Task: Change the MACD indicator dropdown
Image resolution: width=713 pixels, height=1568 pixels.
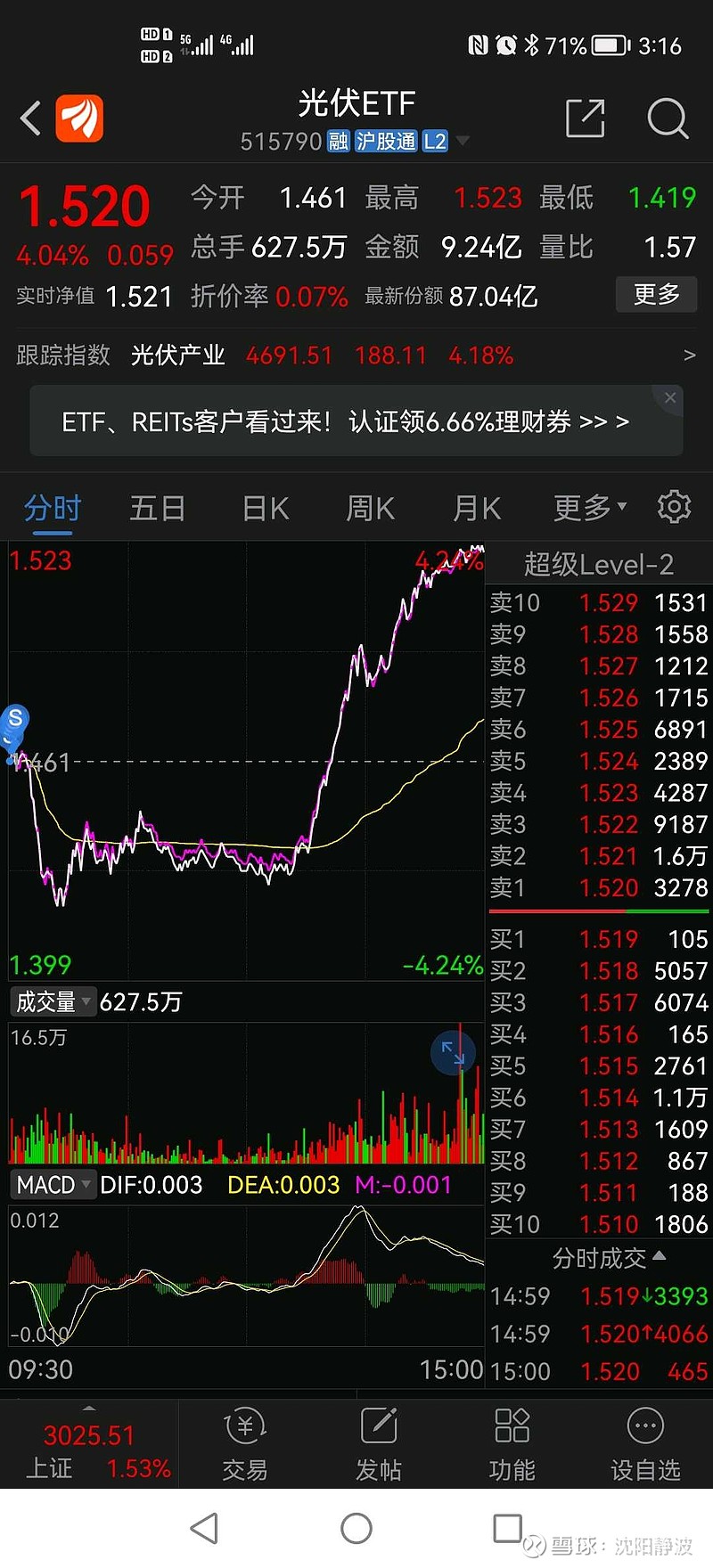Action: (53, 1185)
